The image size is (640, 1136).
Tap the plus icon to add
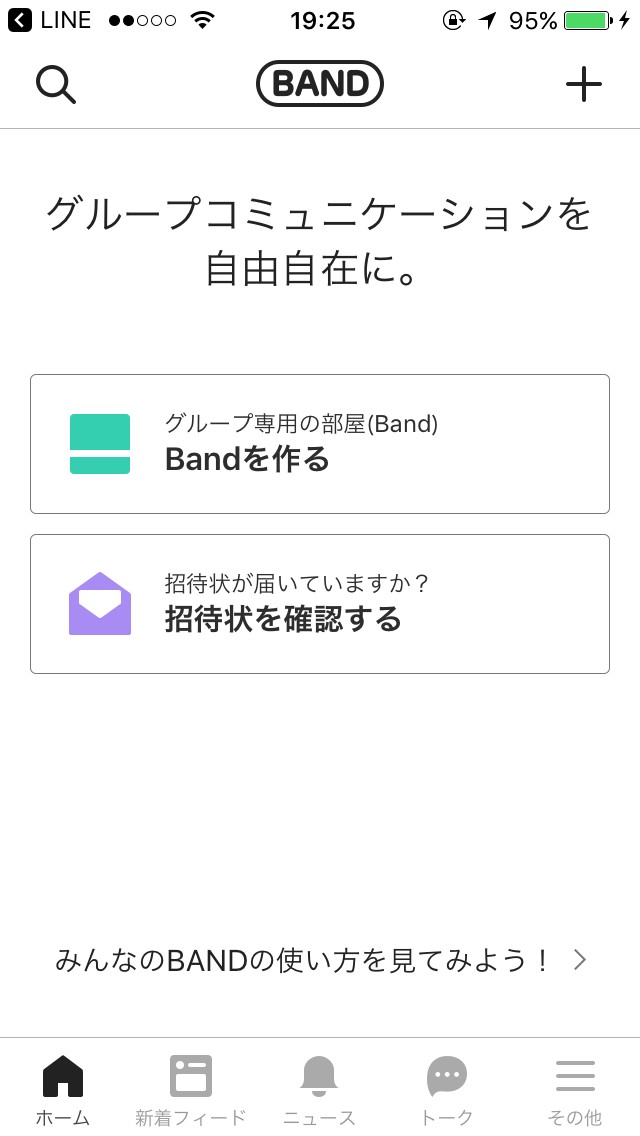[x=584, y=85]
